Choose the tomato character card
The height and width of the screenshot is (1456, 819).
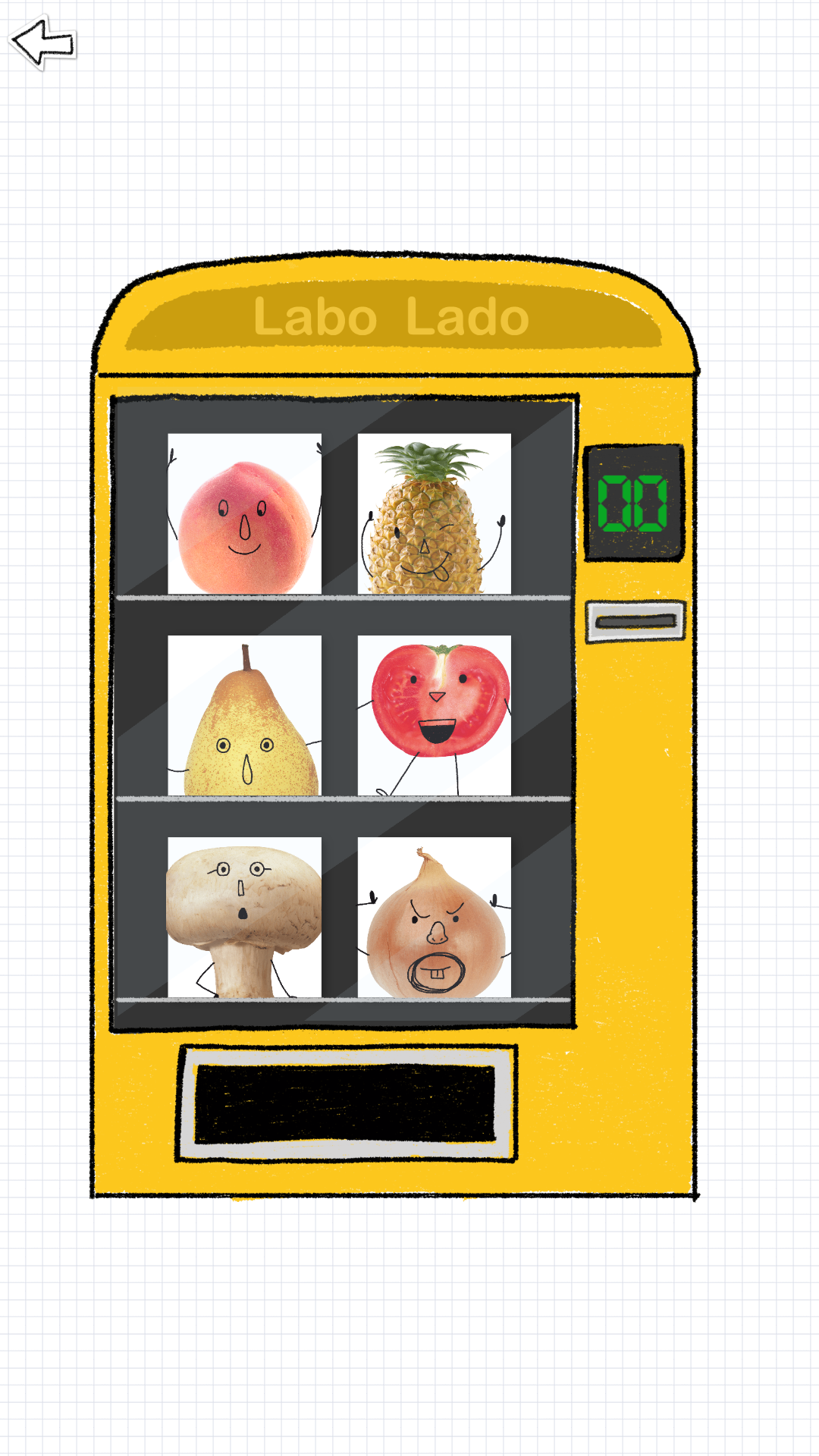coord(434,715)
